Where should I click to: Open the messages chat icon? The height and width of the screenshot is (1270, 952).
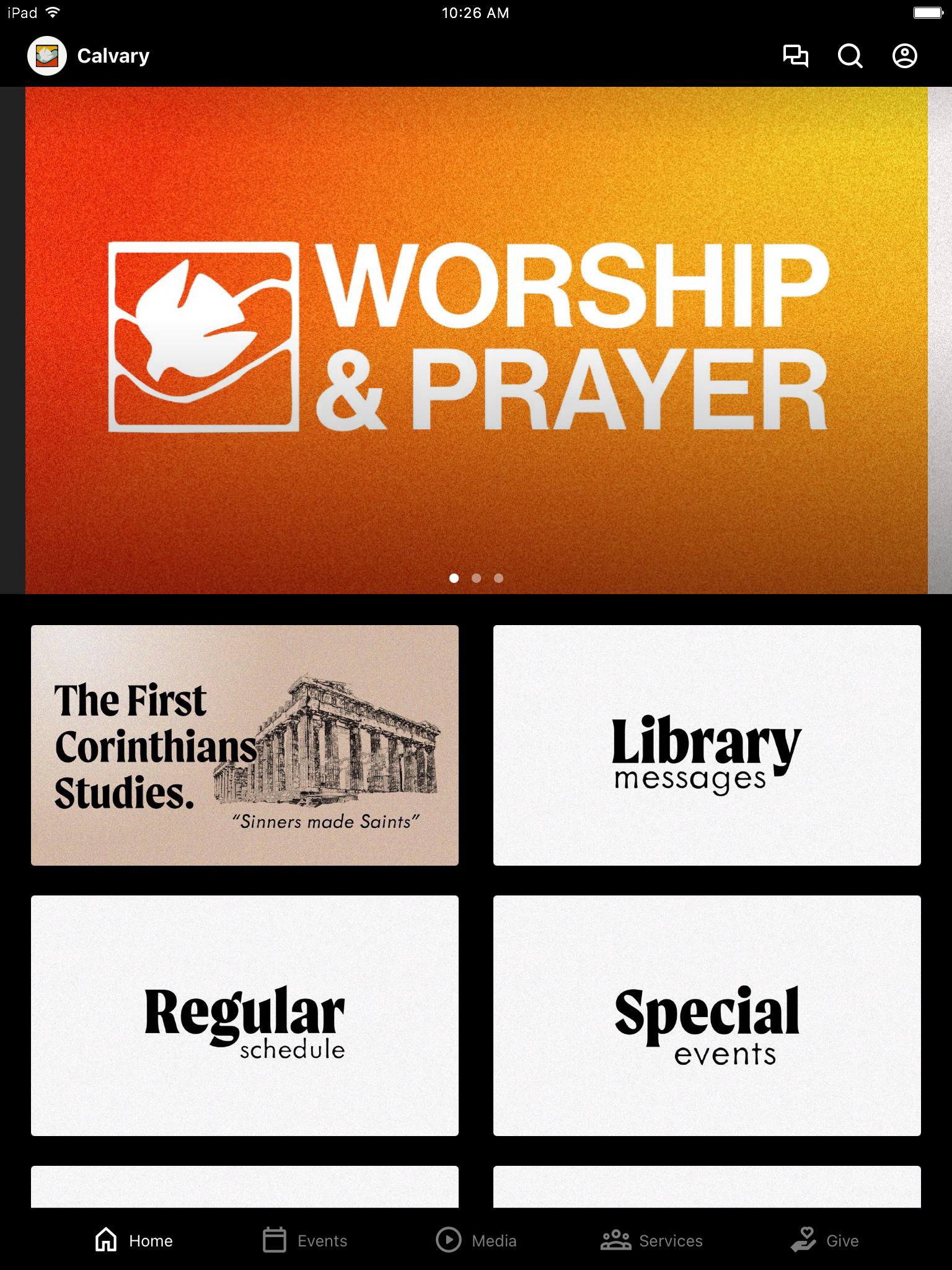pos(795,56)
